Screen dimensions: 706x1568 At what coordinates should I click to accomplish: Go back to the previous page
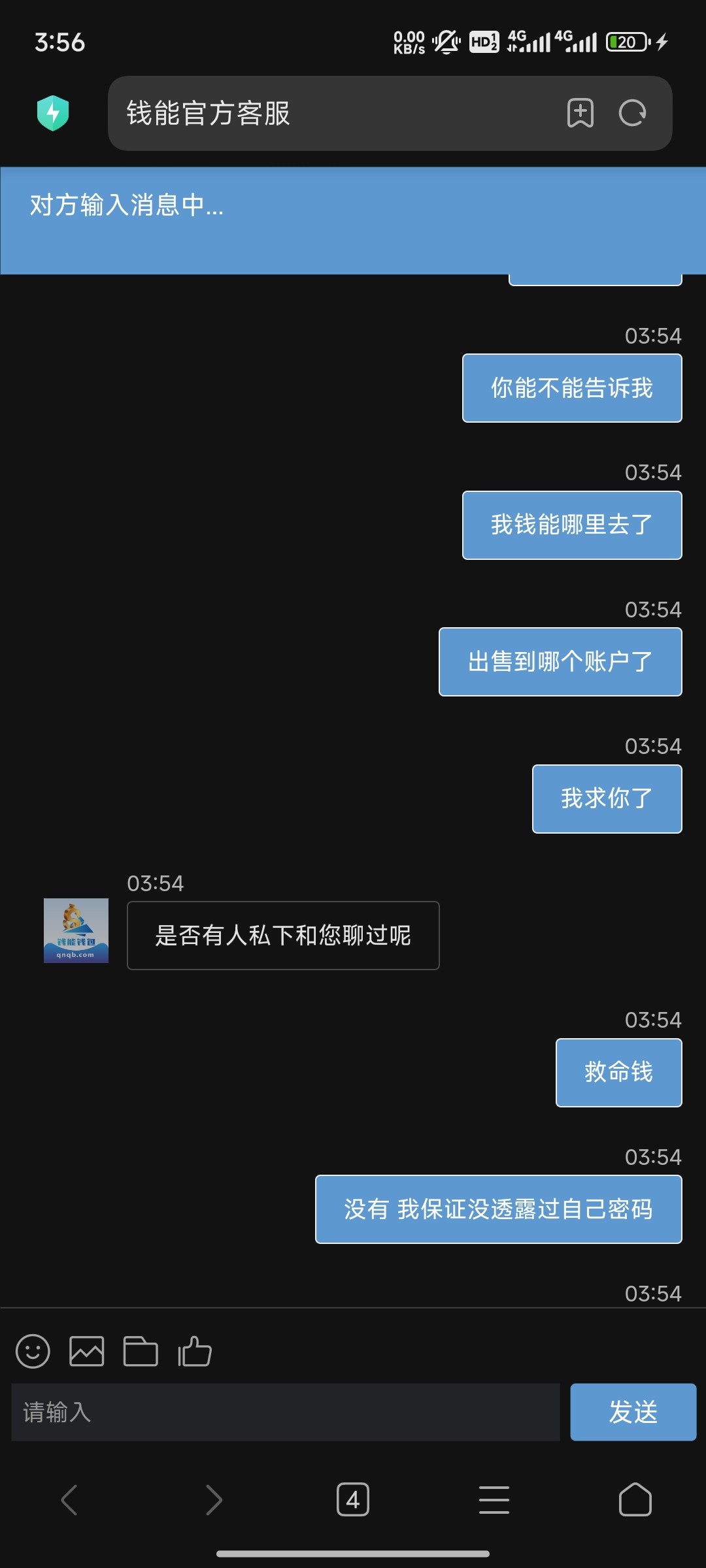(69, 1499)
